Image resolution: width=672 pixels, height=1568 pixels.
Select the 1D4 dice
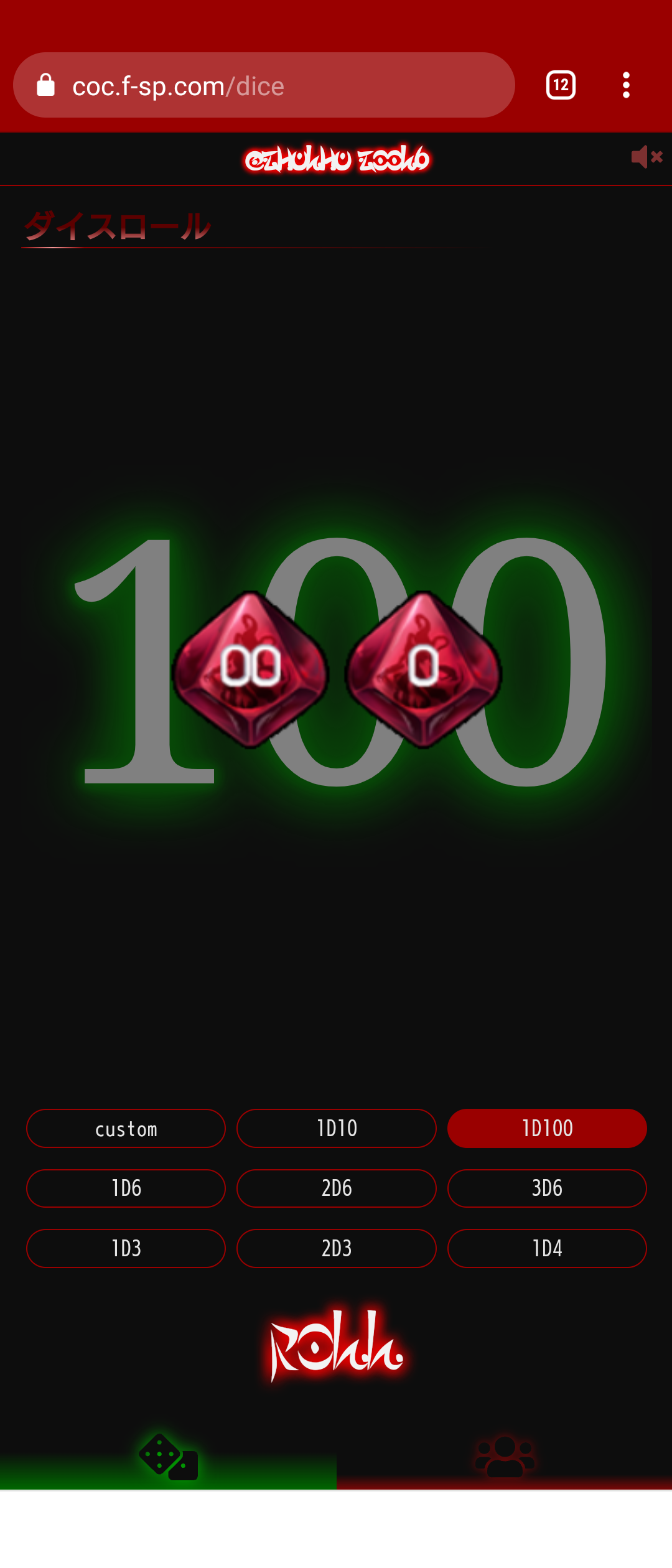point(547,1248)
